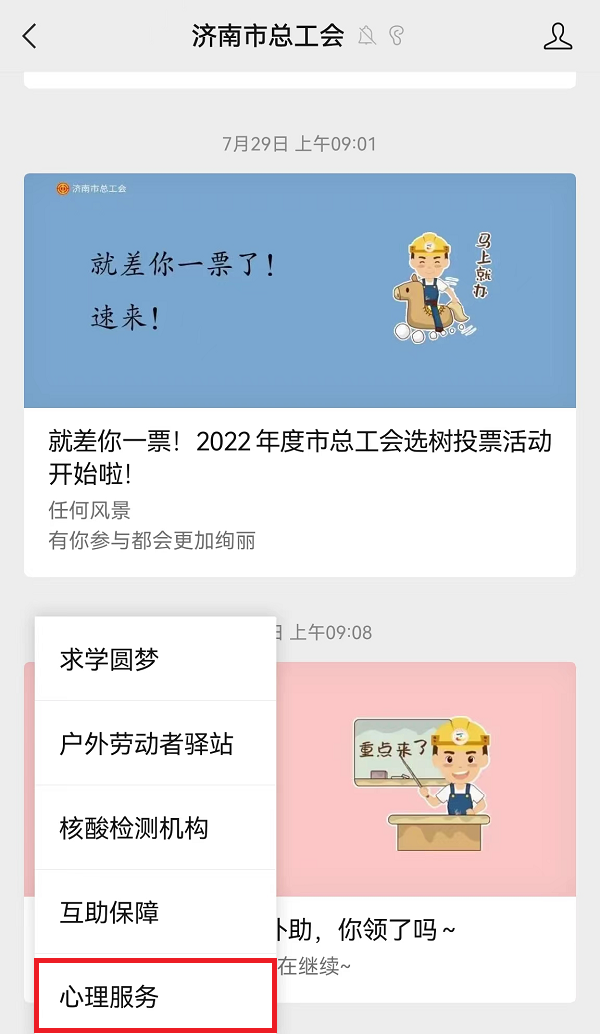Tap the 互助保障 menu option
The image size is (600, 1034).
155,912
